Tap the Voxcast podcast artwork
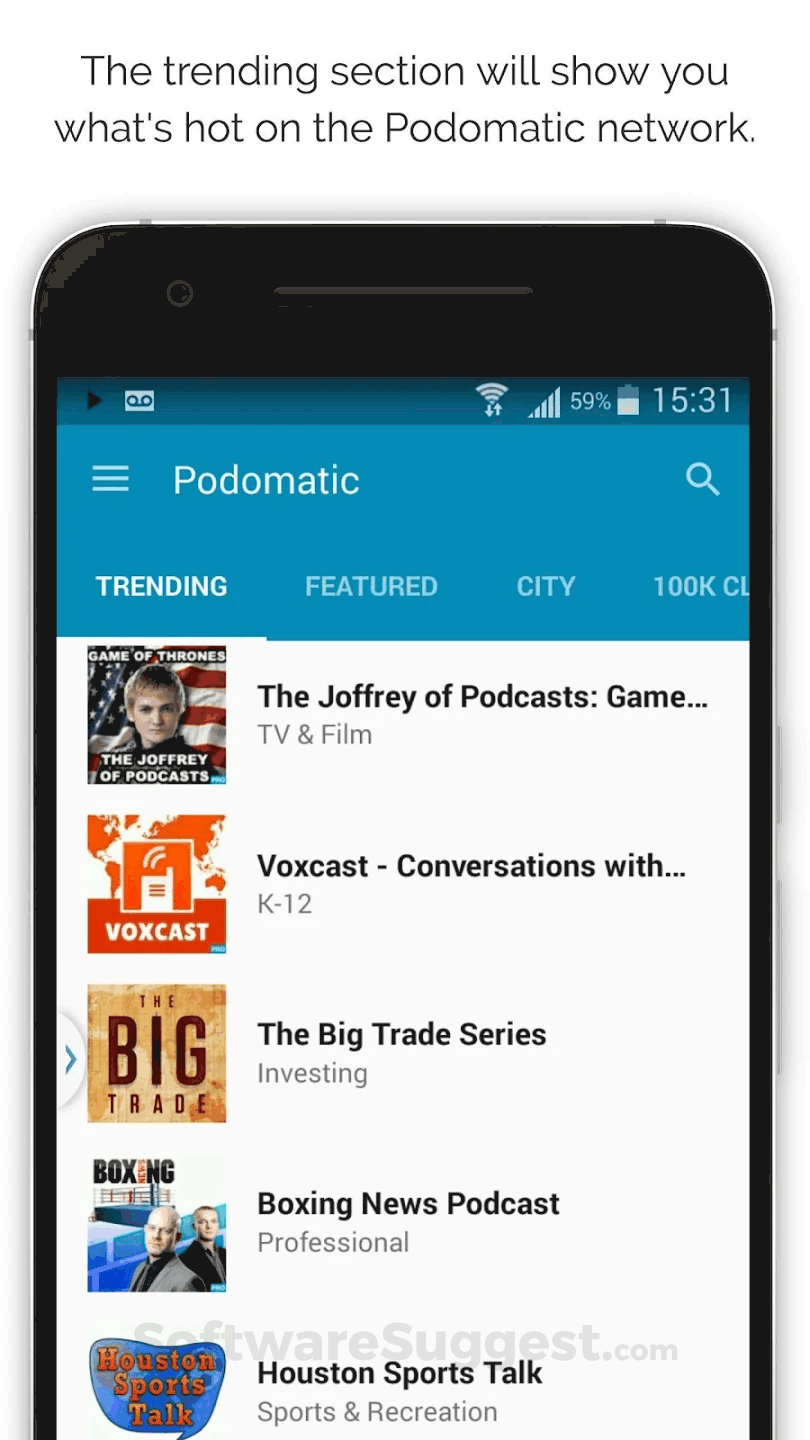This screenshot has height=1440, width=810. 156,883
